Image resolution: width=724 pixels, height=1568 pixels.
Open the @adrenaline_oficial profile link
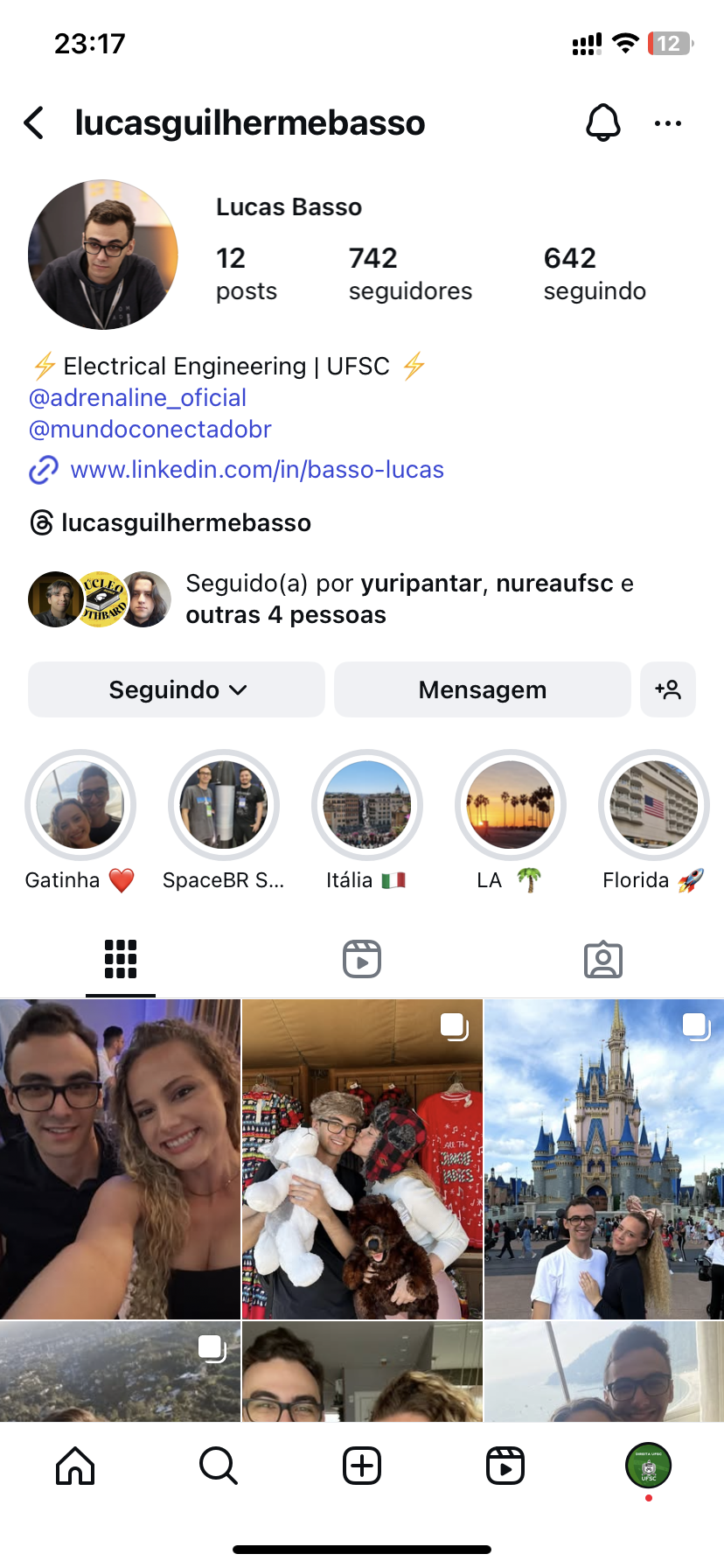click(137, 398)
